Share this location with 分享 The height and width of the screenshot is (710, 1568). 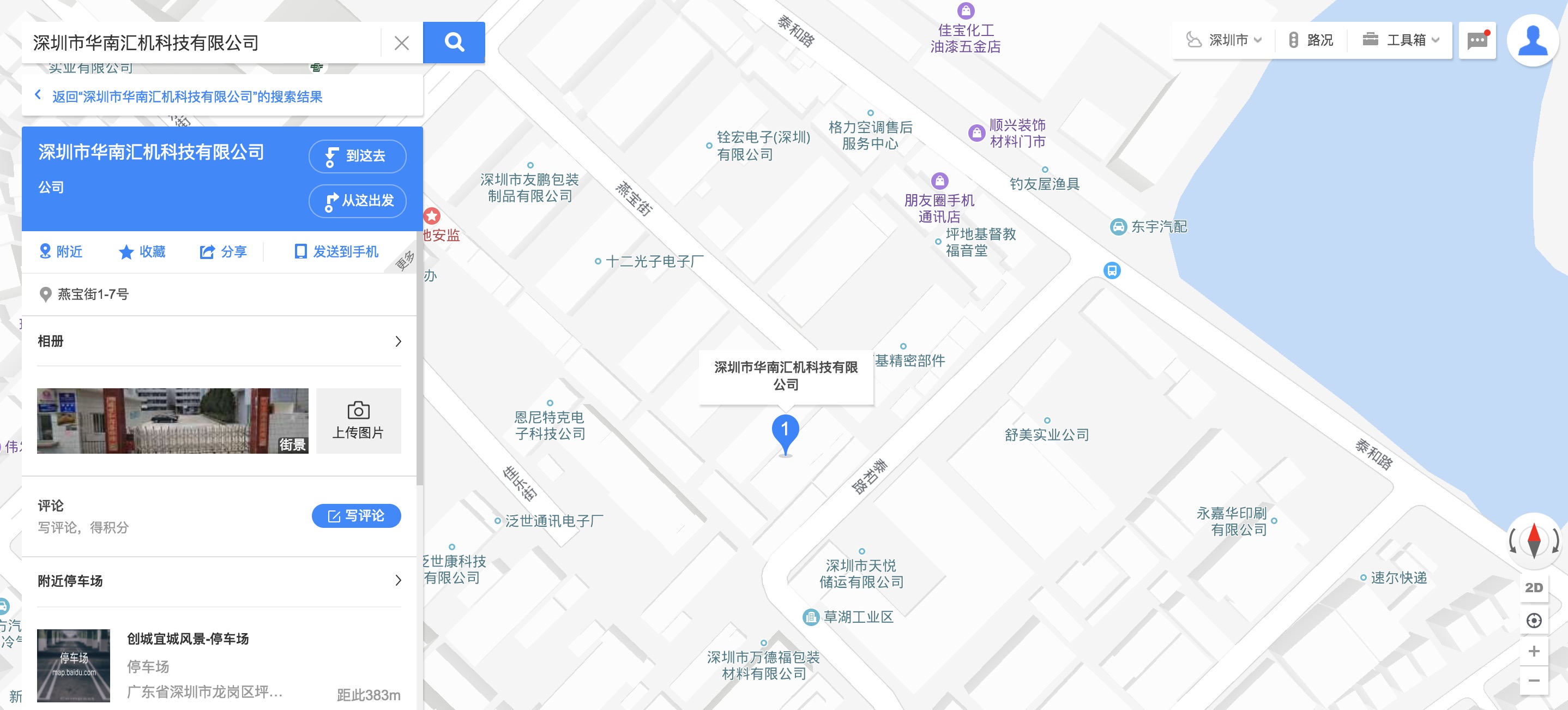[224, 251]
